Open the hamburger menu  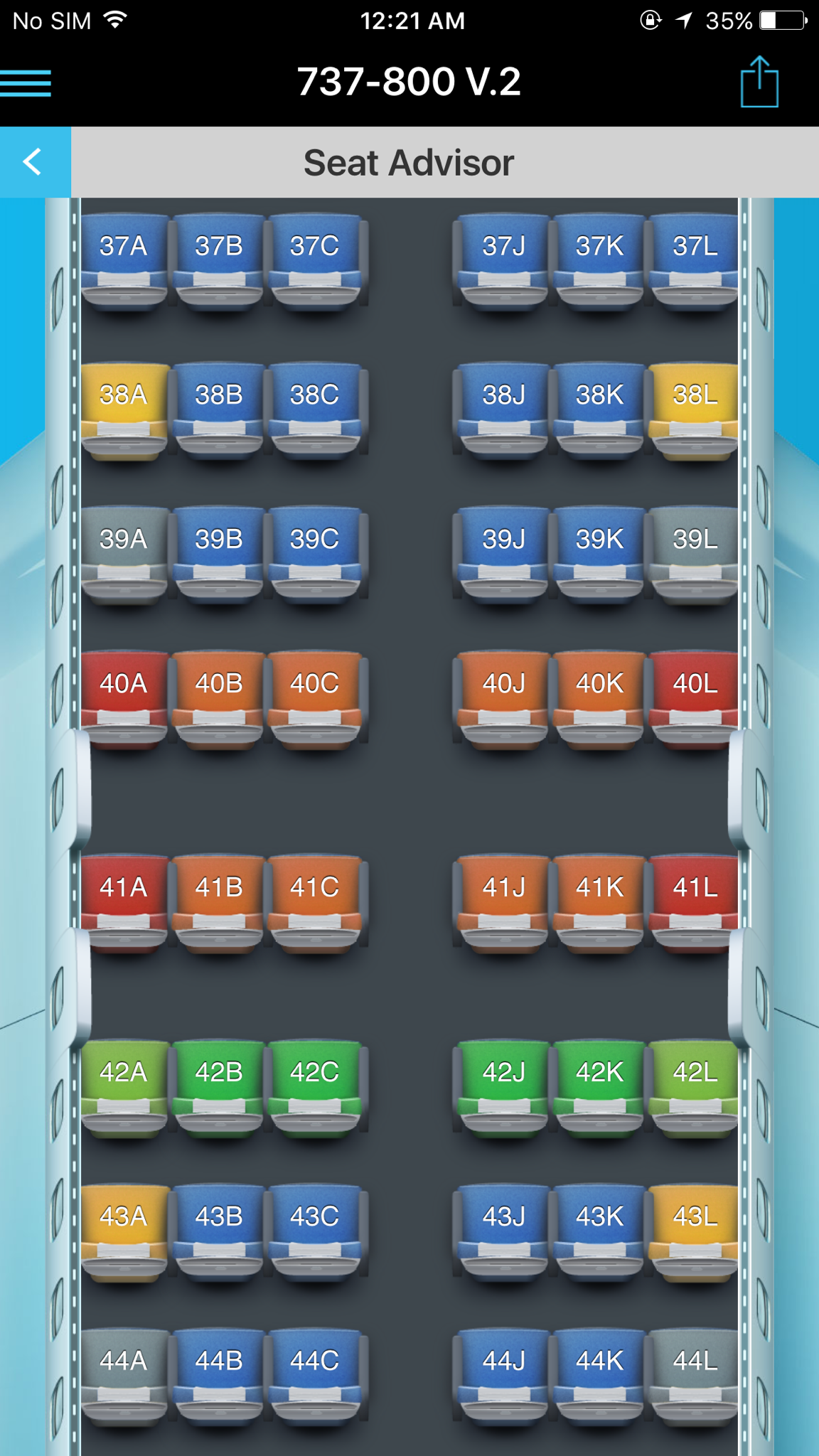click(26, 82)
